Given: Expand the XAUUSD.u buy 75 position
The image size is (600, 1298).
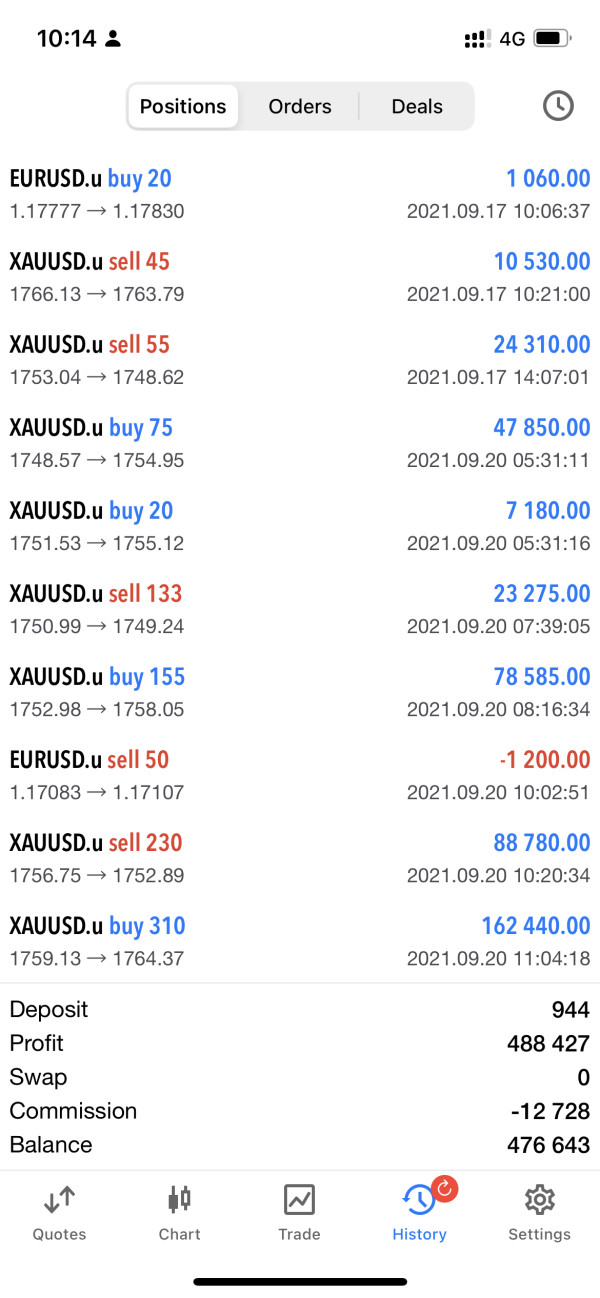Looking at the screenshot, I should 300,443.
